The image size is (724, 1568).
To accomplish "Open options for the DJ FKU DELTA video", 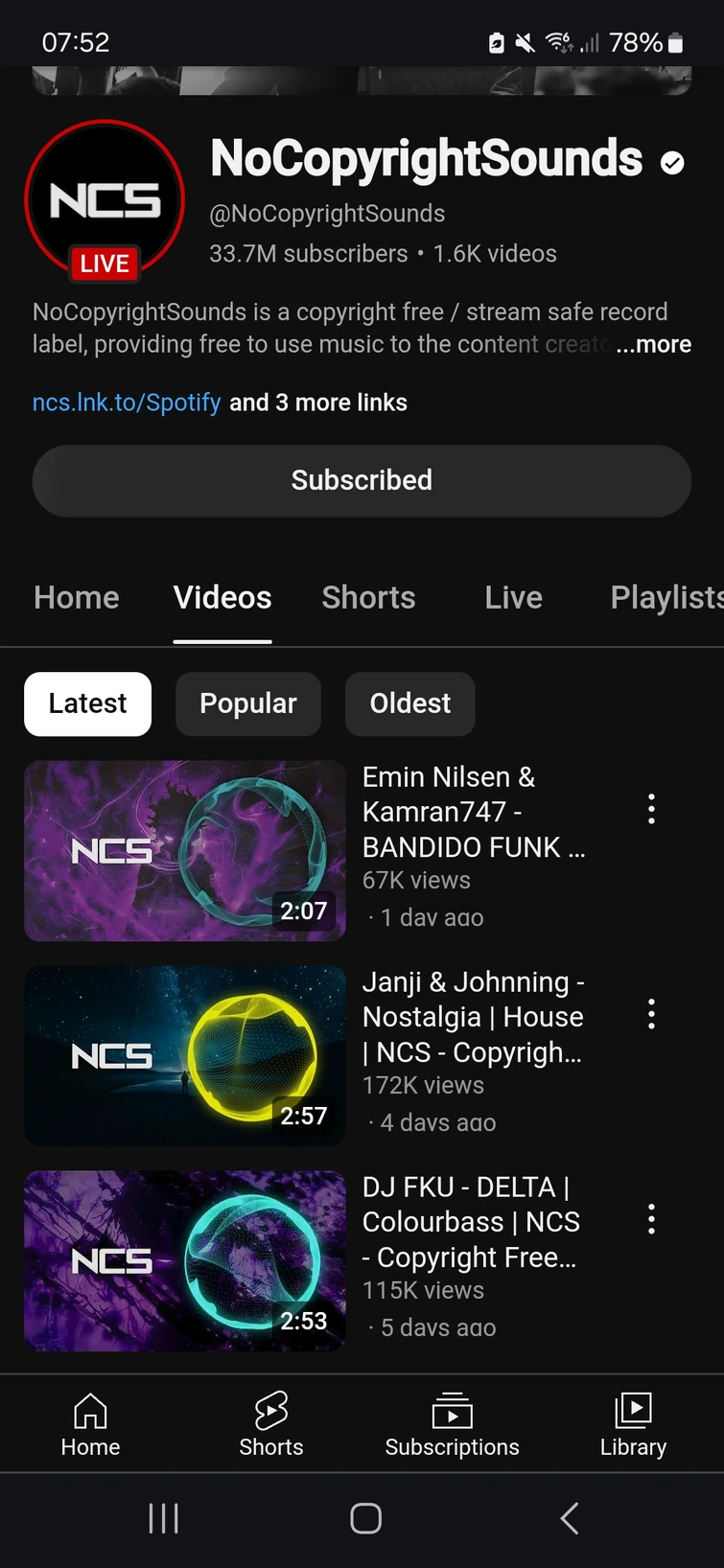I will click(x=651, y=1219).
